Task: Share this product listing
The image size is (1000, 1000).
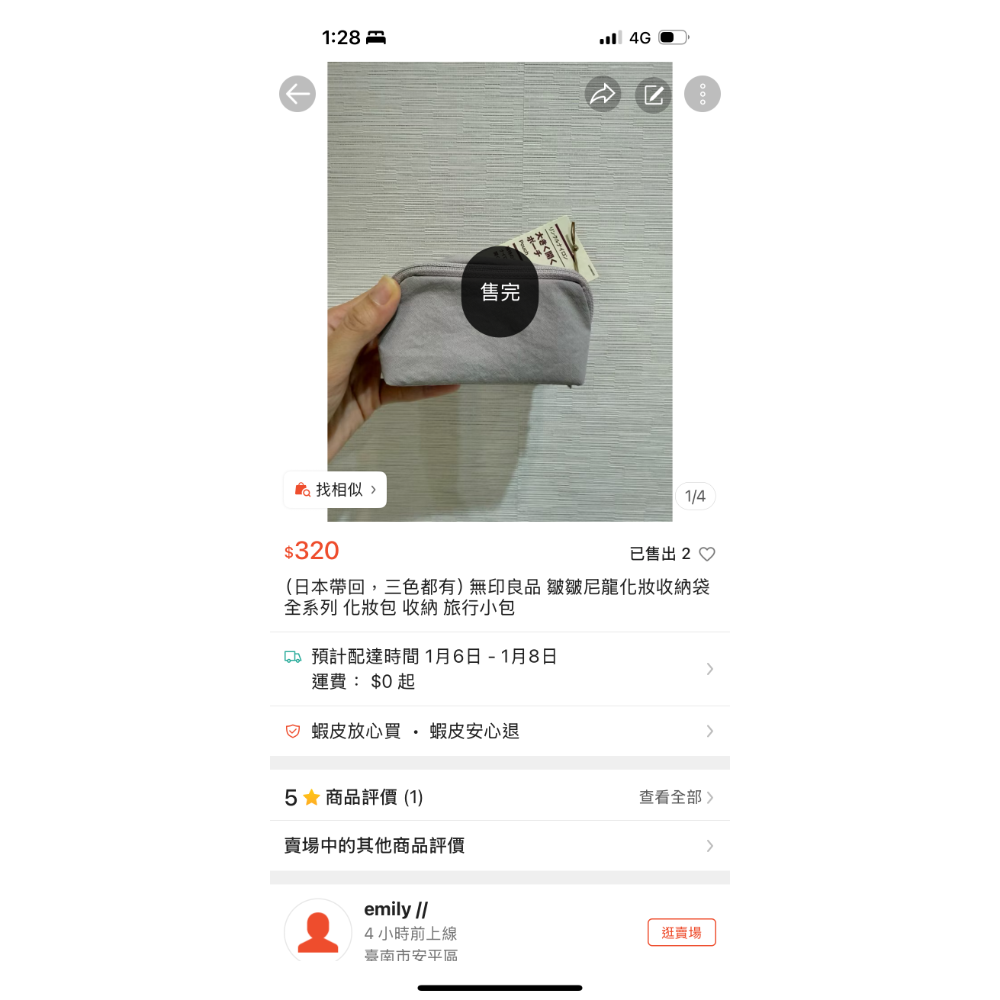Action: coord(602,94)
